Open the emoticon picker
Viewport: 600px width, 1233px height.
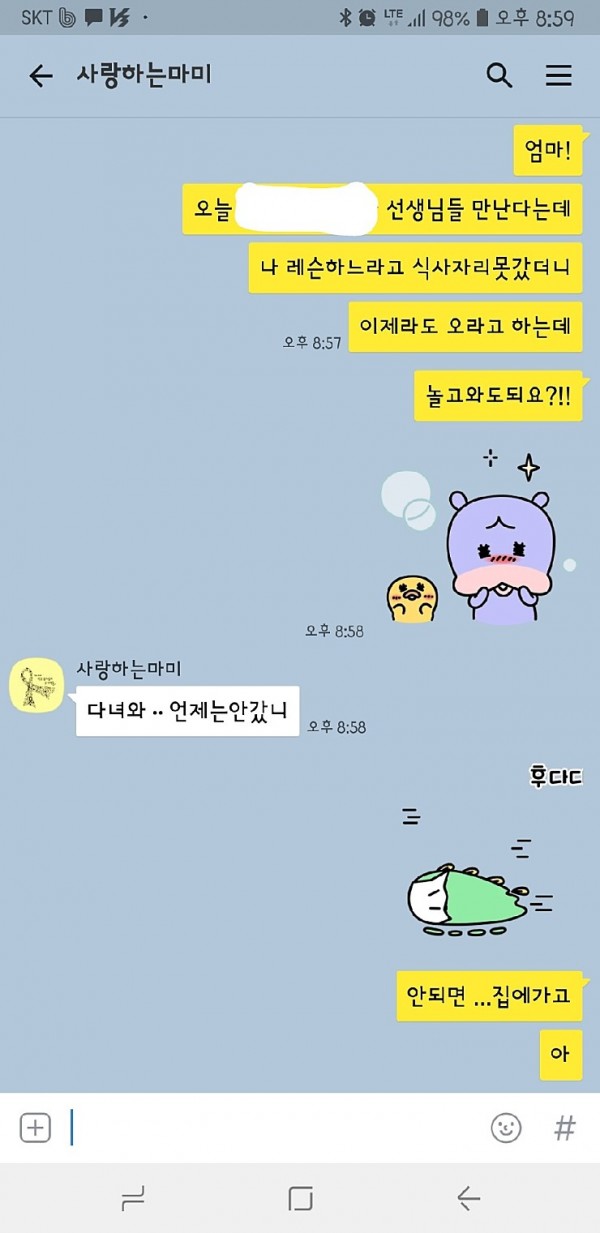click(x=506, y=1128)
